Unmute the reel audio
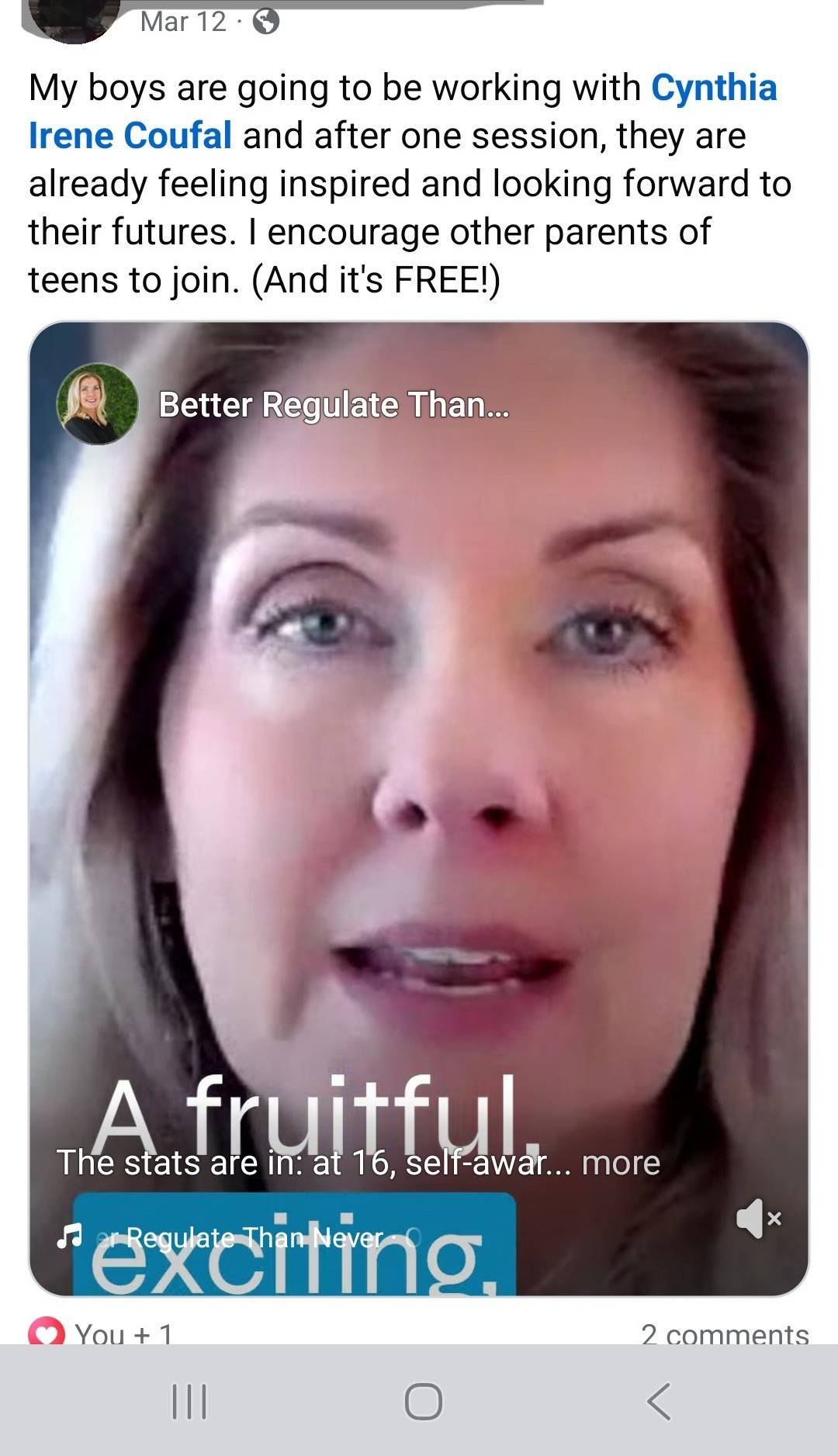This screenshot has height=1456, width=838. tap(758, 1219)
